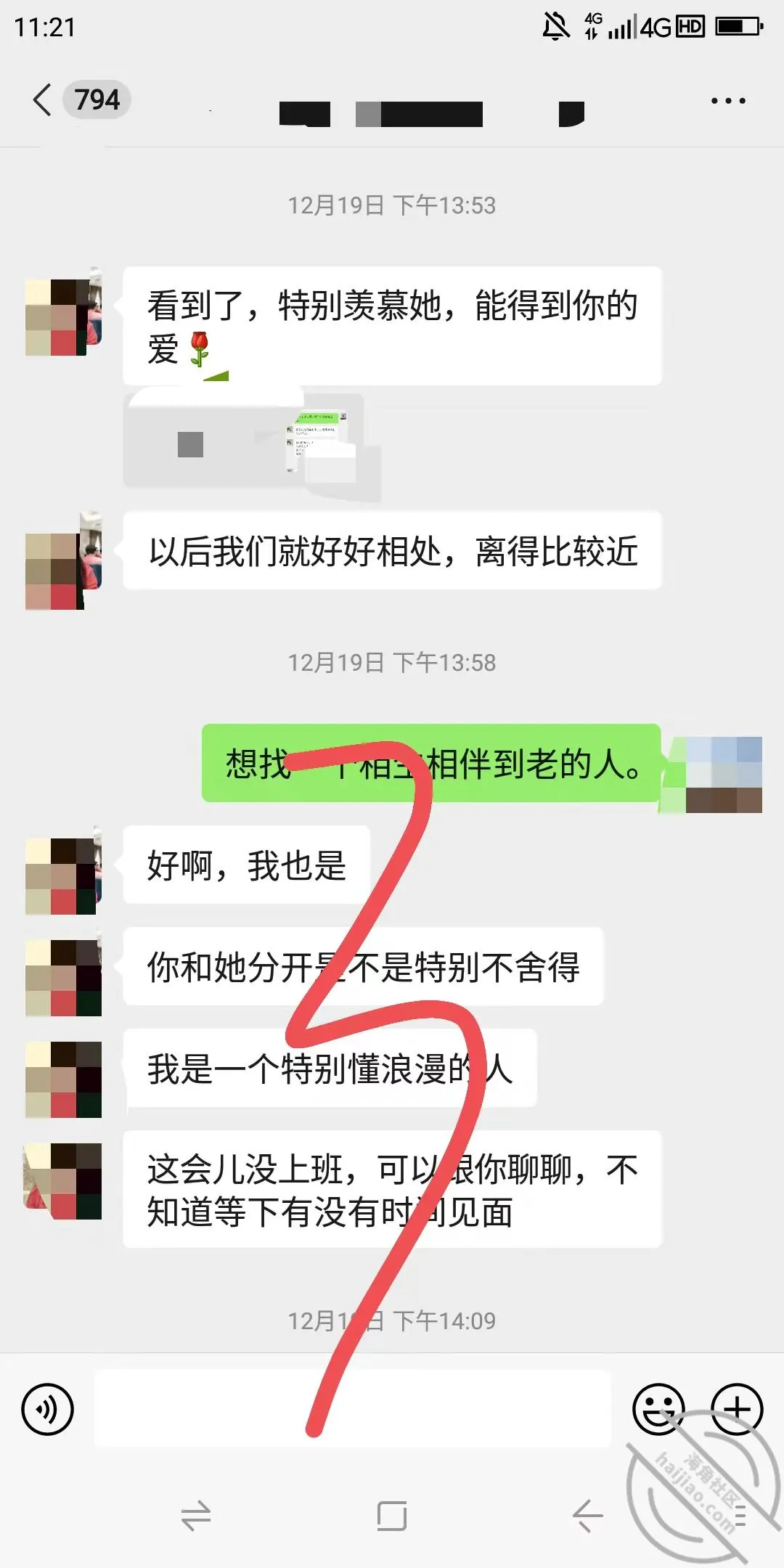Screen dimensions: 784x1568
Task: Open the emoji sticker panel
Action: pos(658,1410)
